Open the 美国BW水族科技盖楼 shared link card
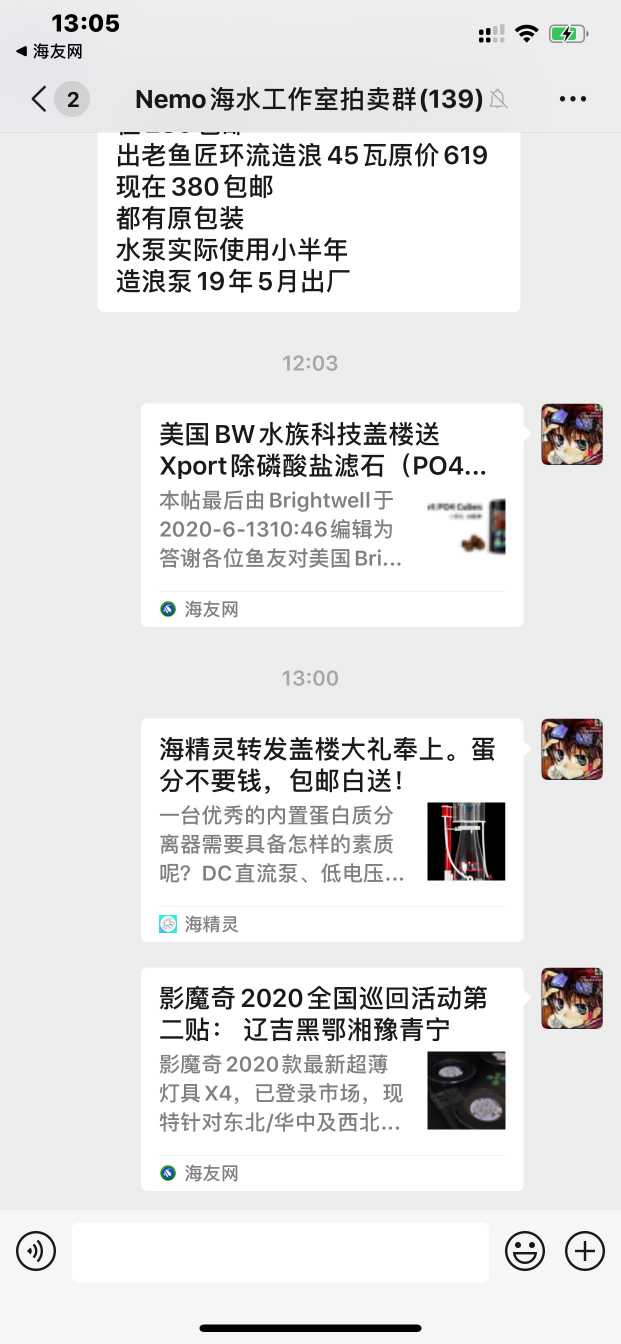 [331, 515]
